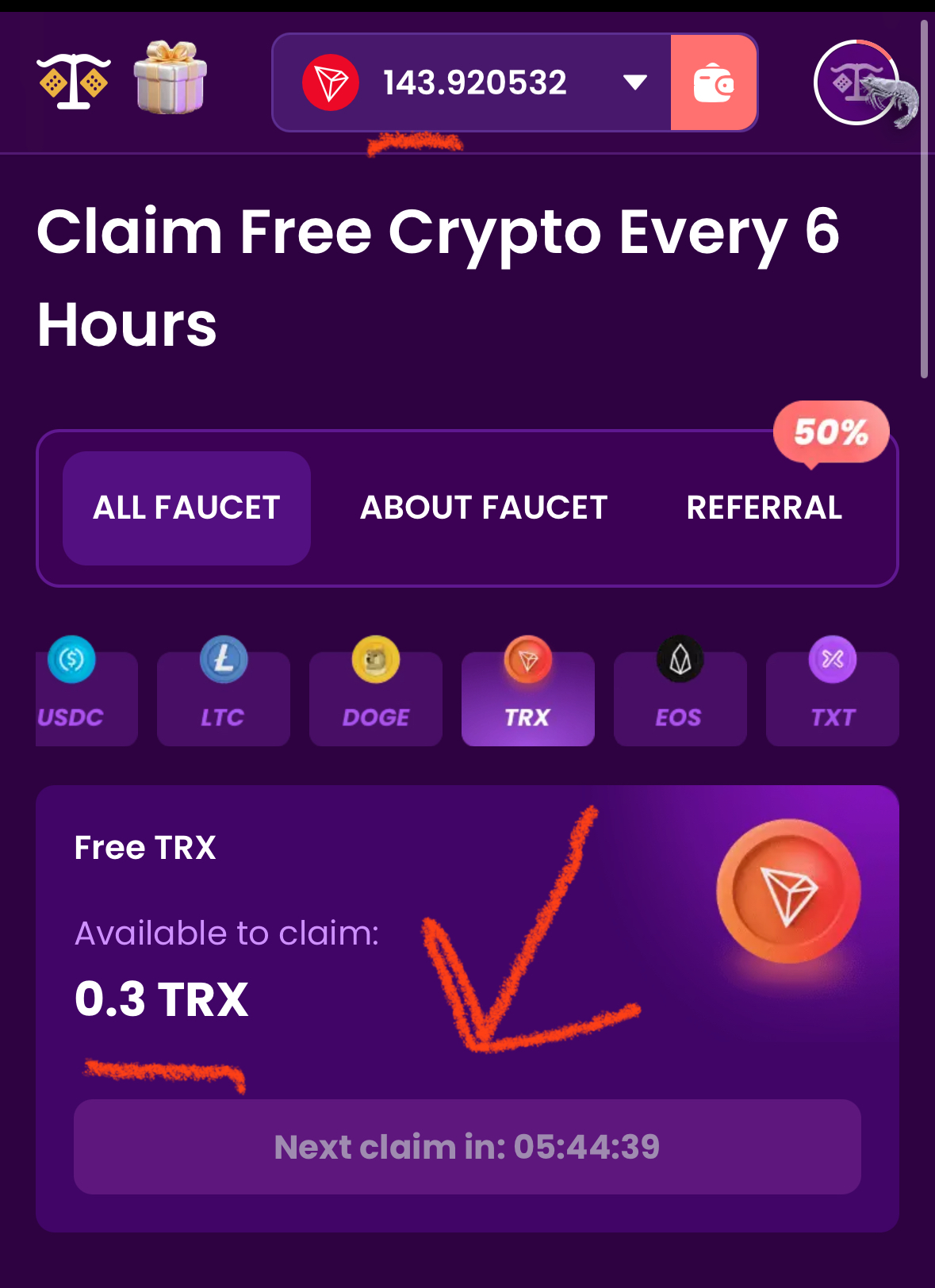Switch to the About Faucet tab
This screenshot has height=1288, width=935.
pyautogui.click(x=484, y=508)
